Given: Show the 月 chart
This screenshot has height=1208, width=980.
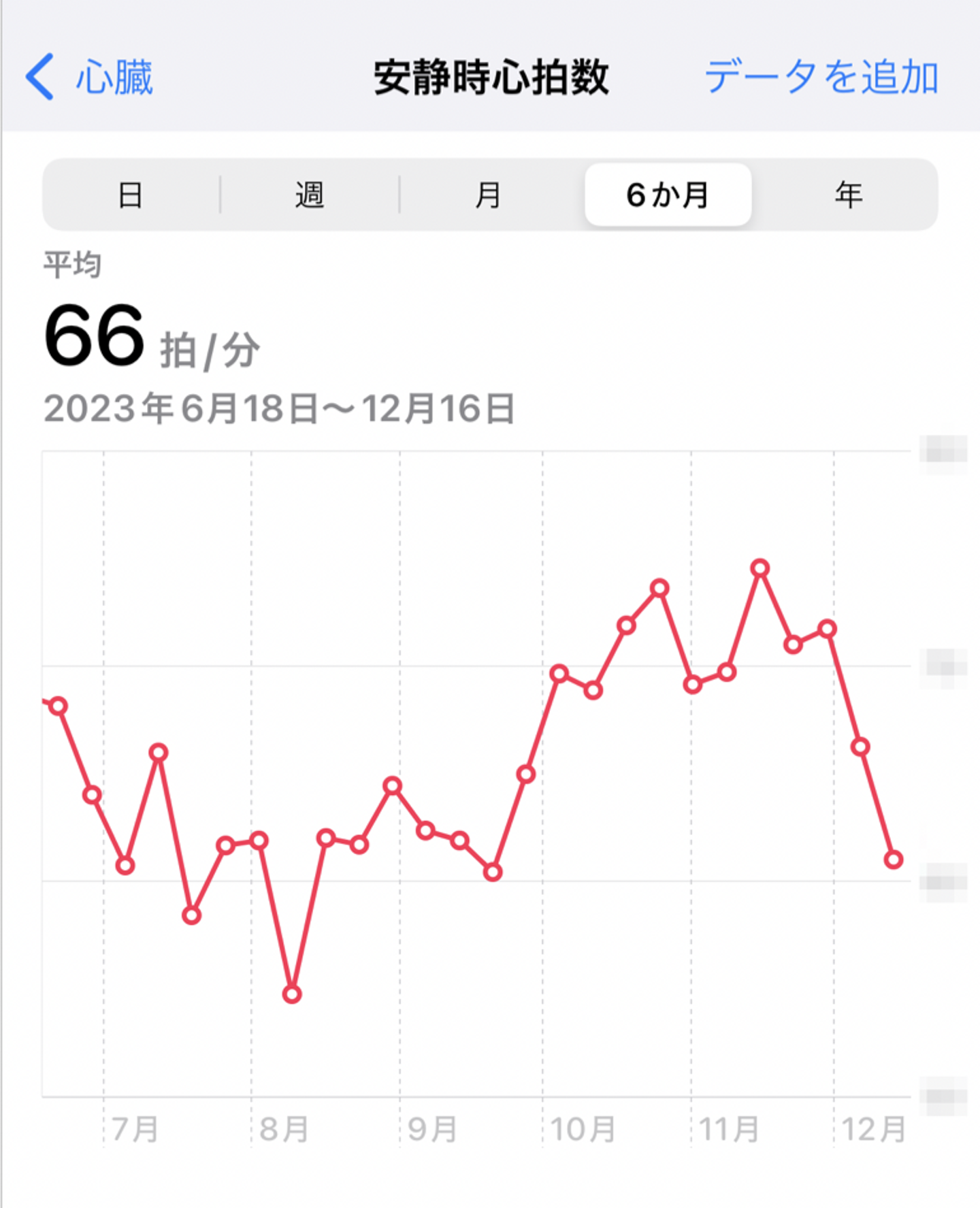Looking at the screenshot, I should (488, 195).
